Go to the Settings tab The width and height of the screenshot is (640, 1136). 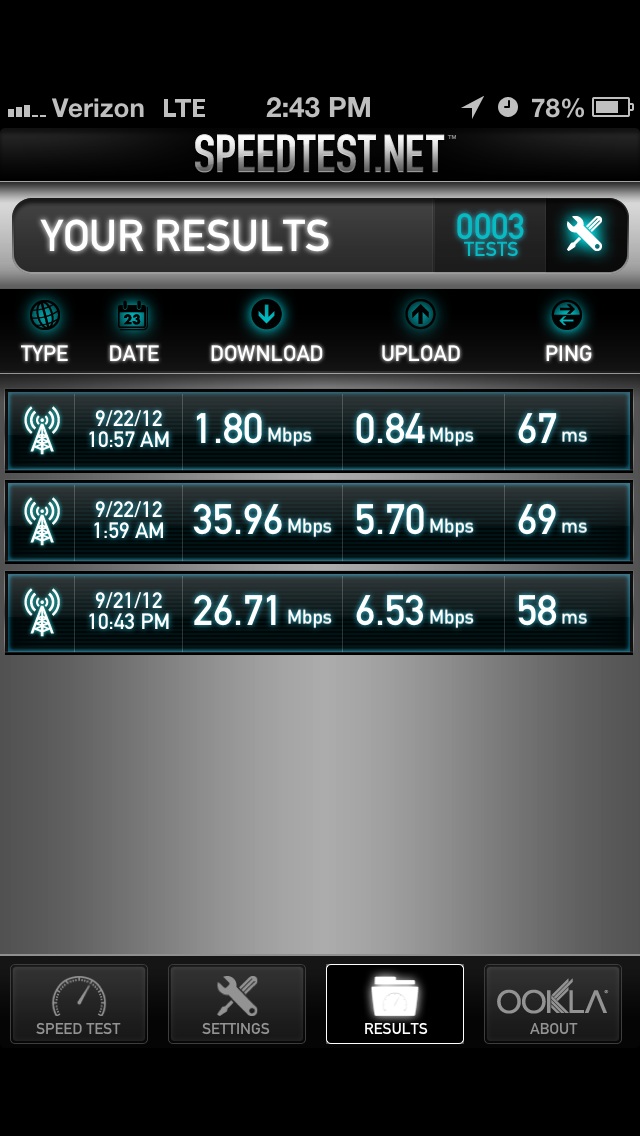point(236,1003)
